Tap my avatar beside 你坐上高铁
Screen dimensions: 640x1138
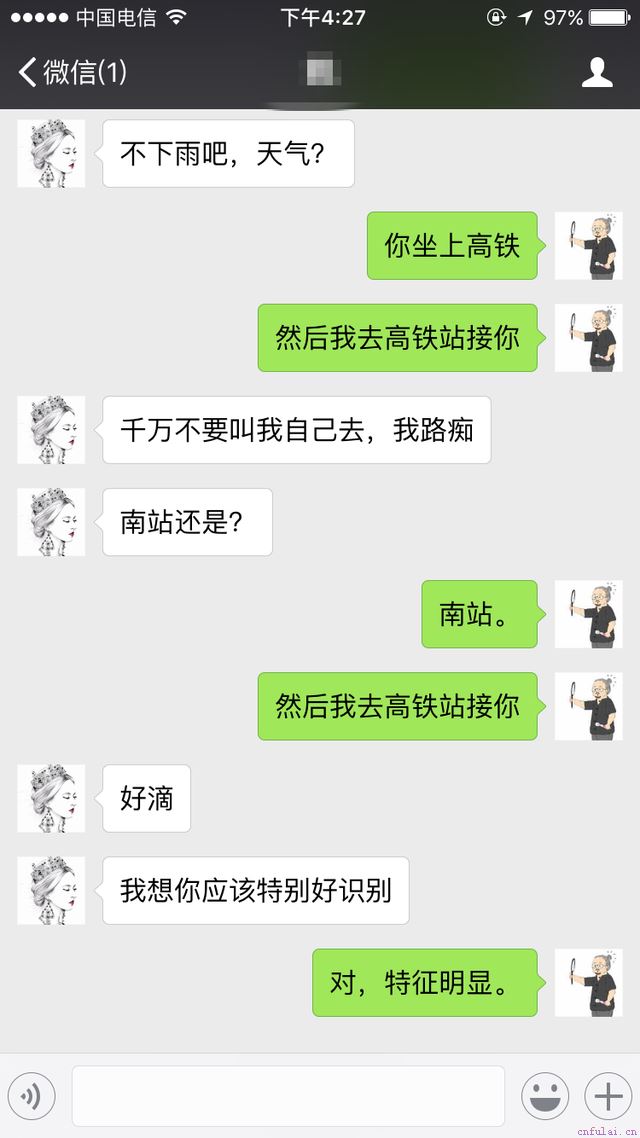[588, 245]
